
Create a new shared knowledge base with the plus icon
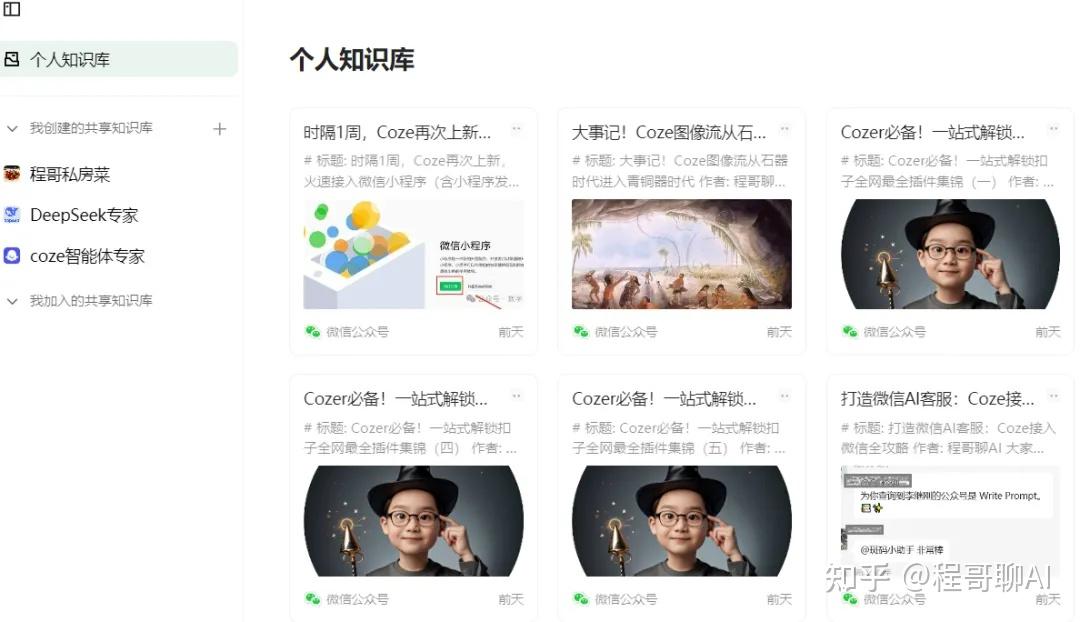click(220, 129)
